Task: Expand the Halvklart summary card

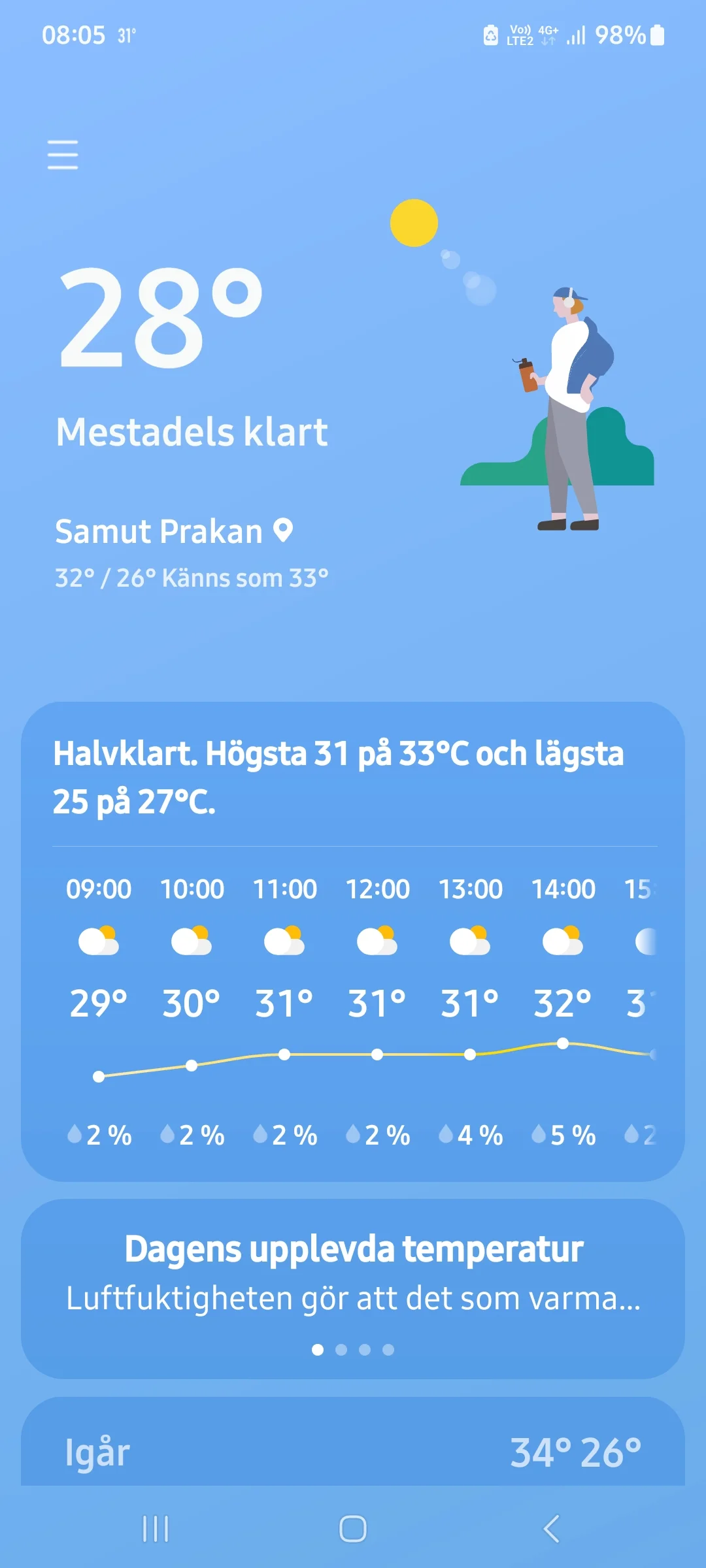Action: pyautogui.click(x=340, y=777)
